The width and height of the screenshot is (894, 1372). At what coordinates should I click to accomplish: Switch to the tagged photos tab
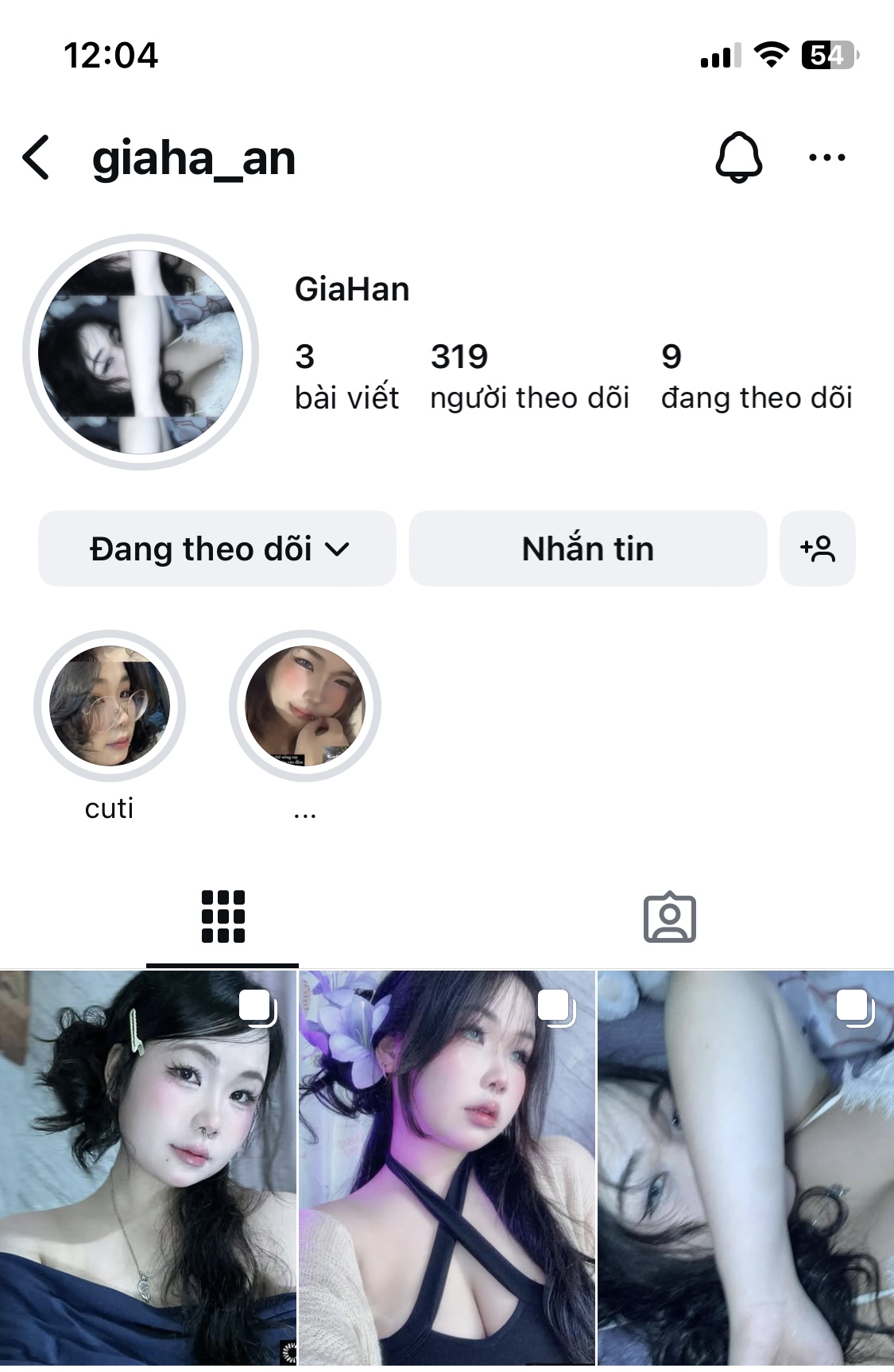pos(669,917)
